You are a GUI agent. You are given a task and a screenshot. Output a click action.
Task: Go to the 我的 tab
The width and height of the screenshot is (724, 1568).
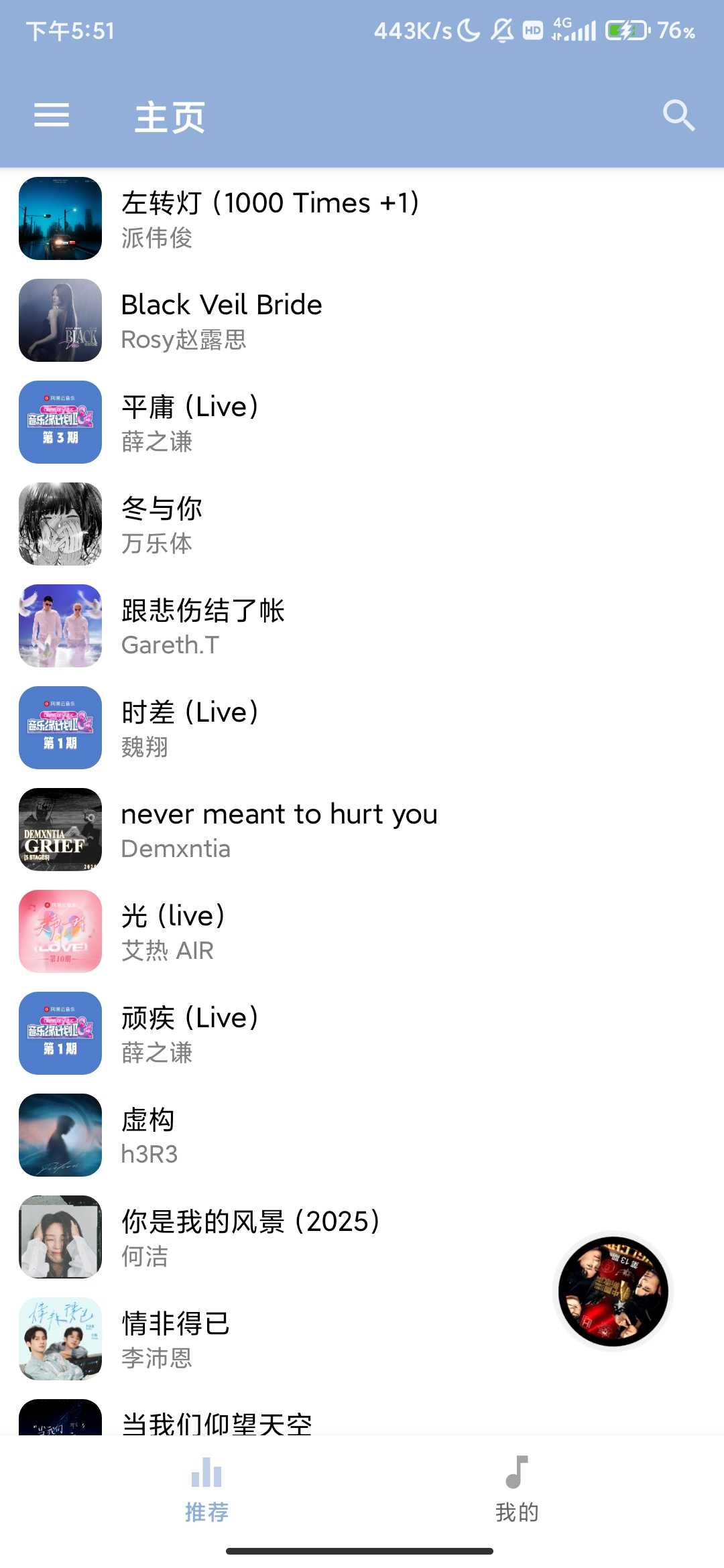[516, 1488]
